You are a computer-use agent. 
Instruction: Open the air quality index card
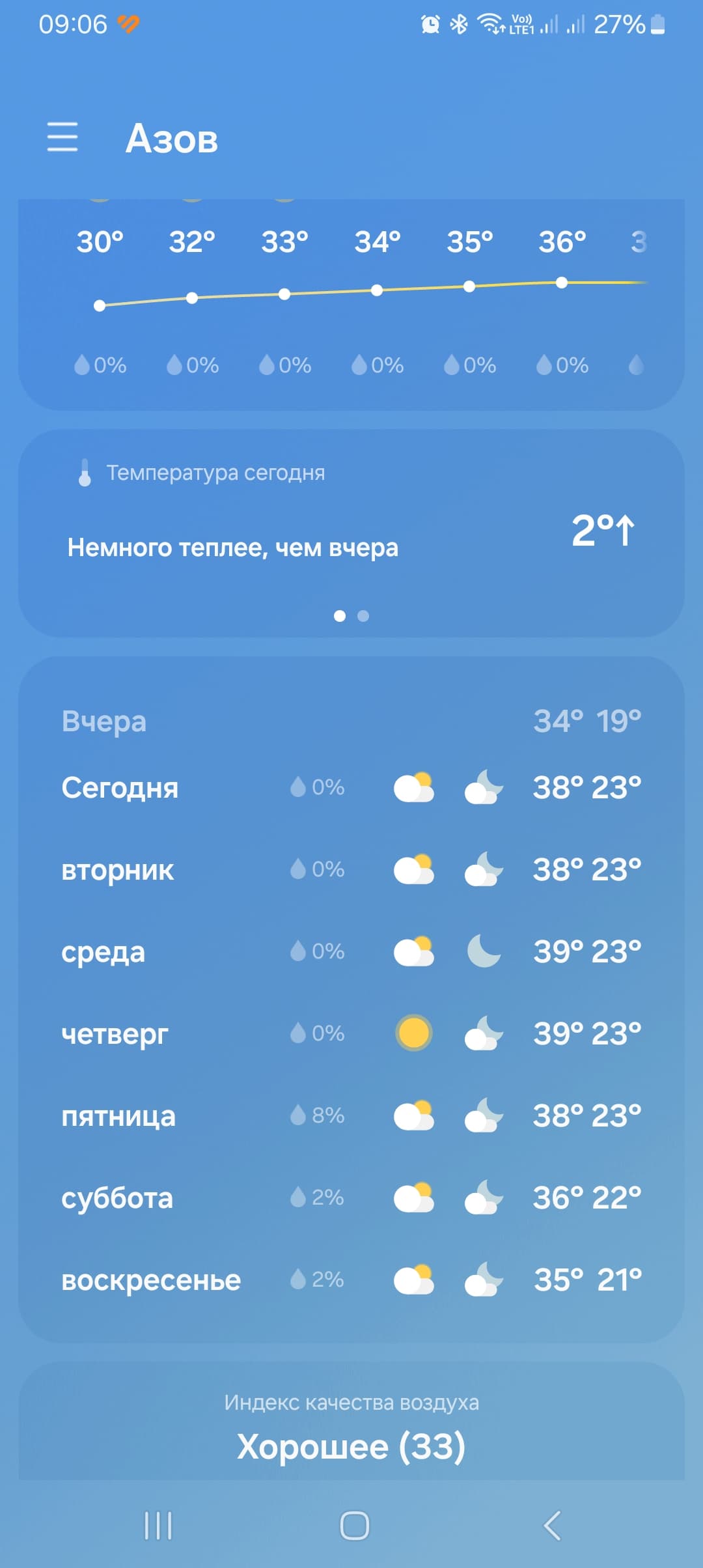pyautogui.click(x=351, y=1422)
